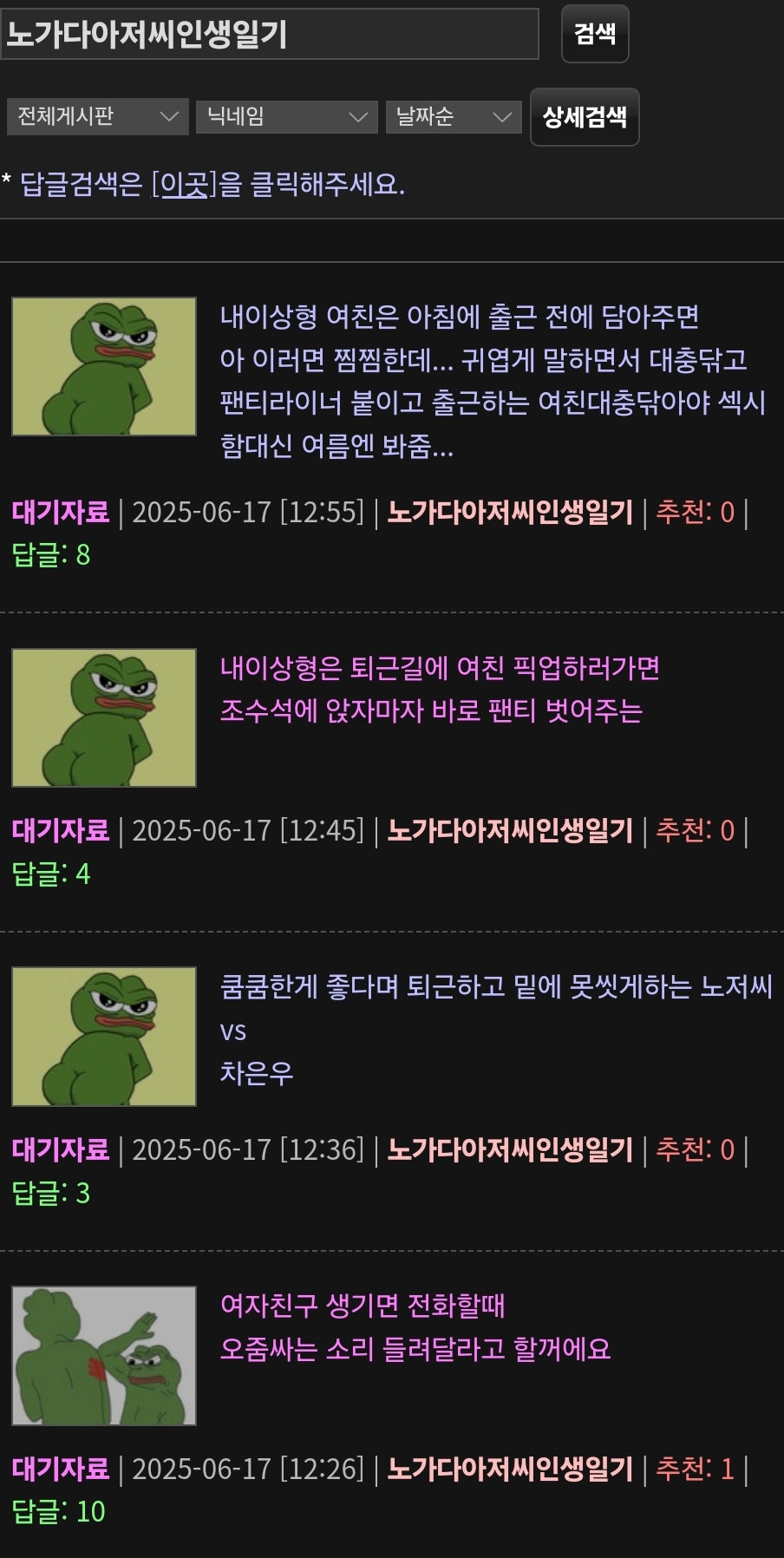Tap the search field containing 노가다아저씨인생일기
The width and height of the screenshot is (784, 1558).
270,34
